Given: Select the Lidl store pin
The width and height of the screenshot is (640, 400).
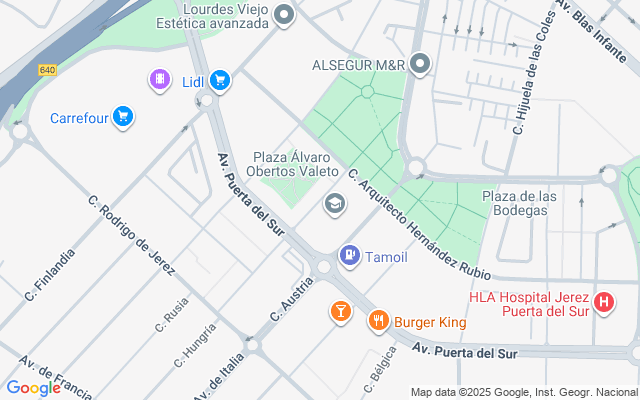Looking at the screenshot, I should (x=220, y=81).
